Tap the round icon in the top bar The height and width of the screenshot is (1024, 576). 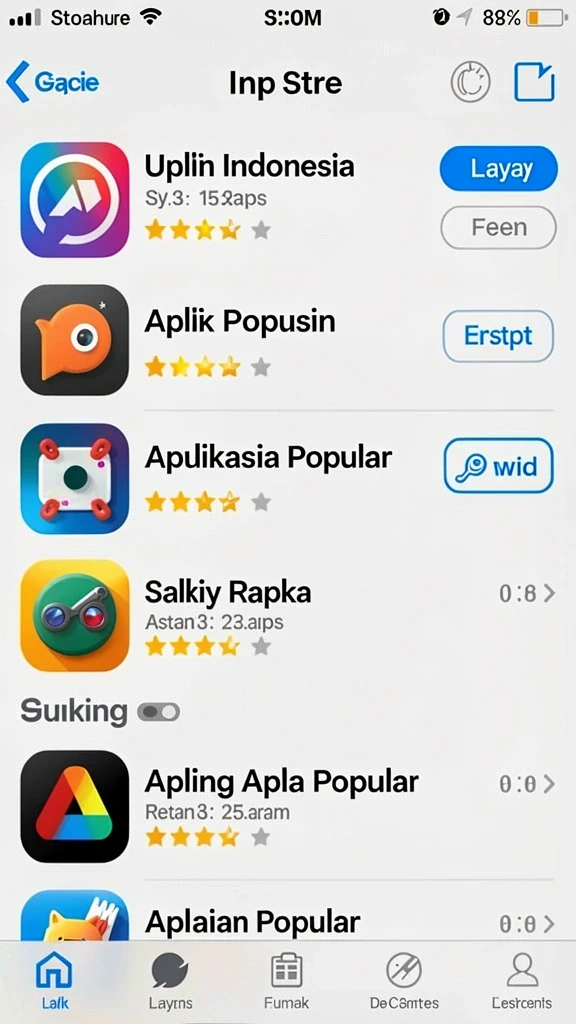click(470, 82)
